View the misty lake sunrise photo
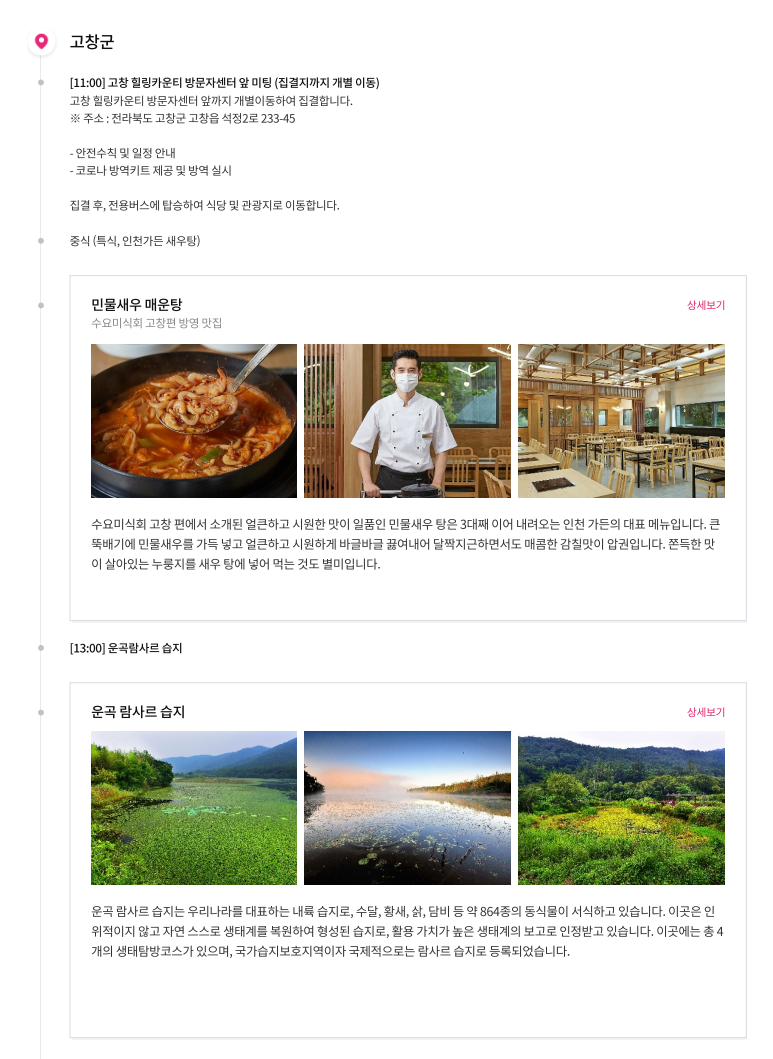Viewport: 773px width, 1059px height. click(x=407, y=808)
